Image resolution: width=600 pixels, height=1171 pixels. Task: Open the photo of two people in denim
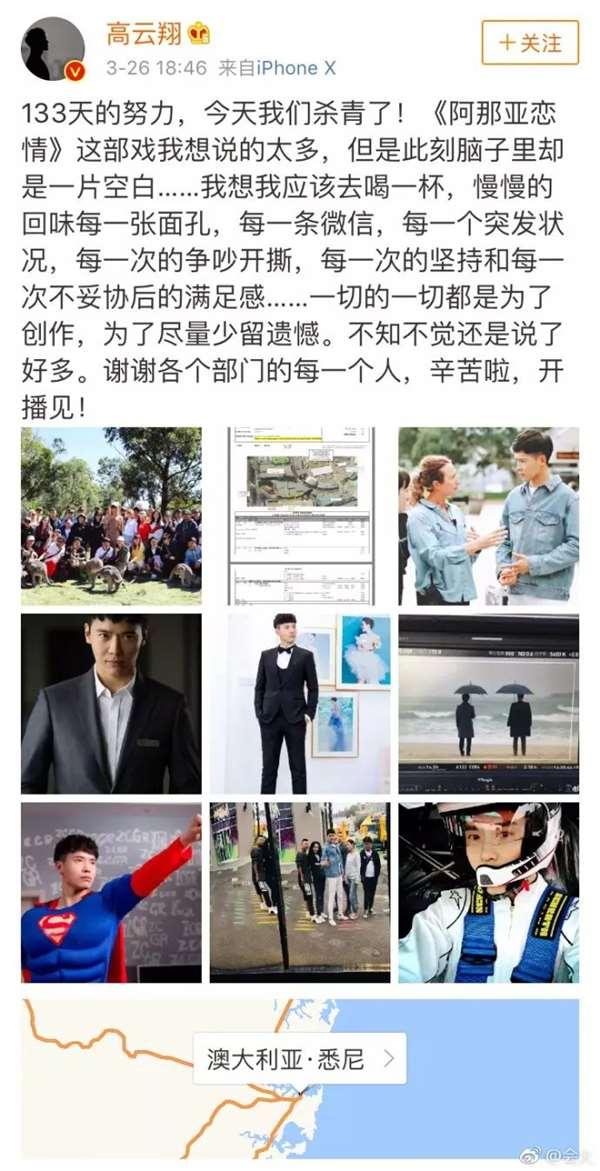(x=488, y=515)
